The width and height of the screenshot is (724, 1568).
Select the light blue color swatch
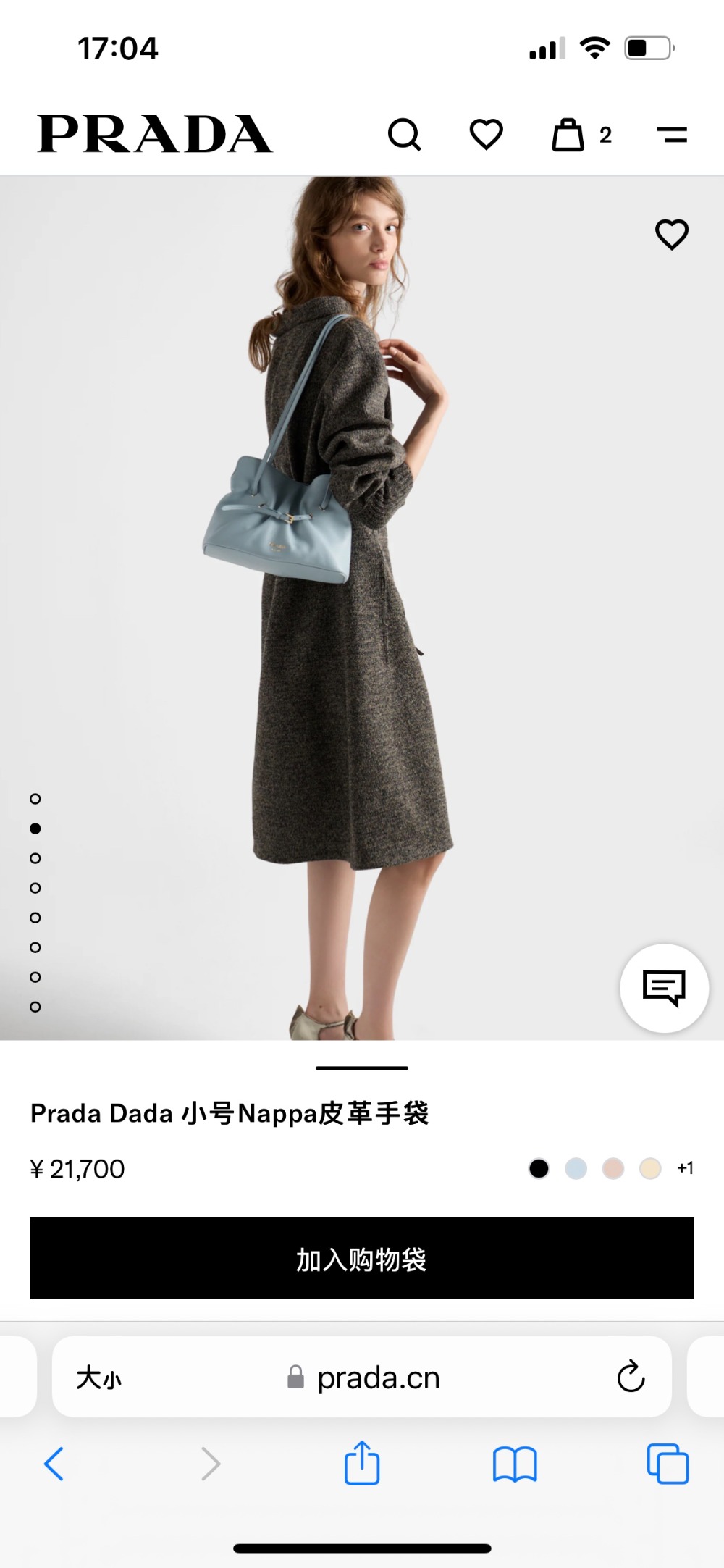point(576,1168)
